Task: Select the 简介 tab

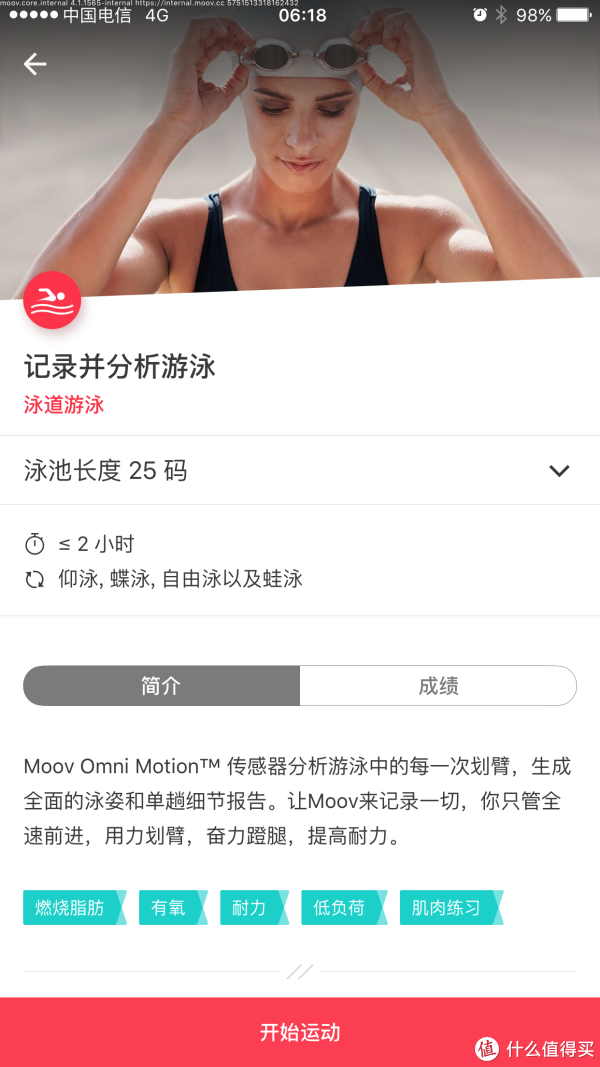Action: coord(161,686)
